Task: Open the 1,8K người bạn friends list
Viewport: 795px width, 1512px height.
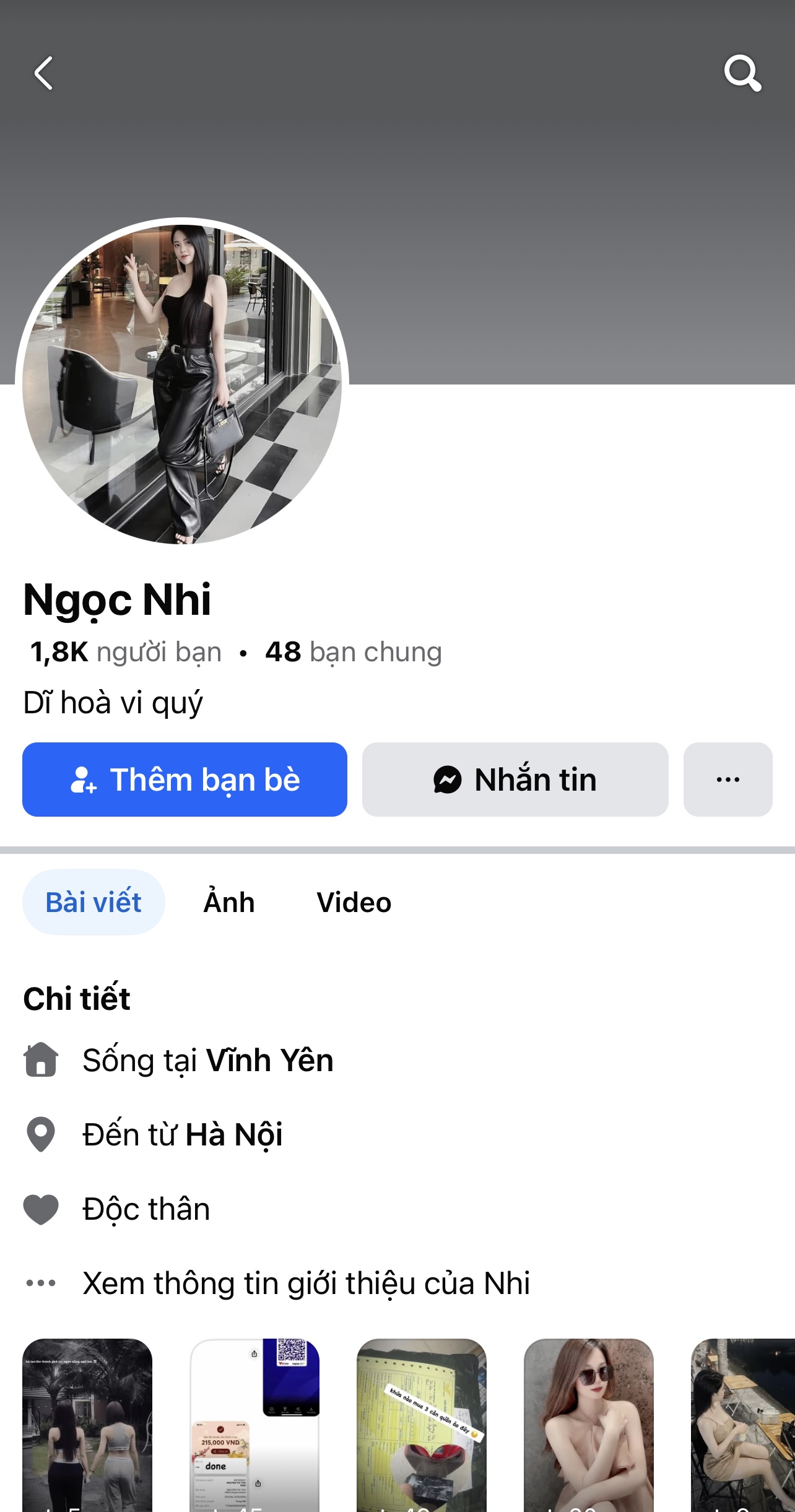Action: coord(126,652)
